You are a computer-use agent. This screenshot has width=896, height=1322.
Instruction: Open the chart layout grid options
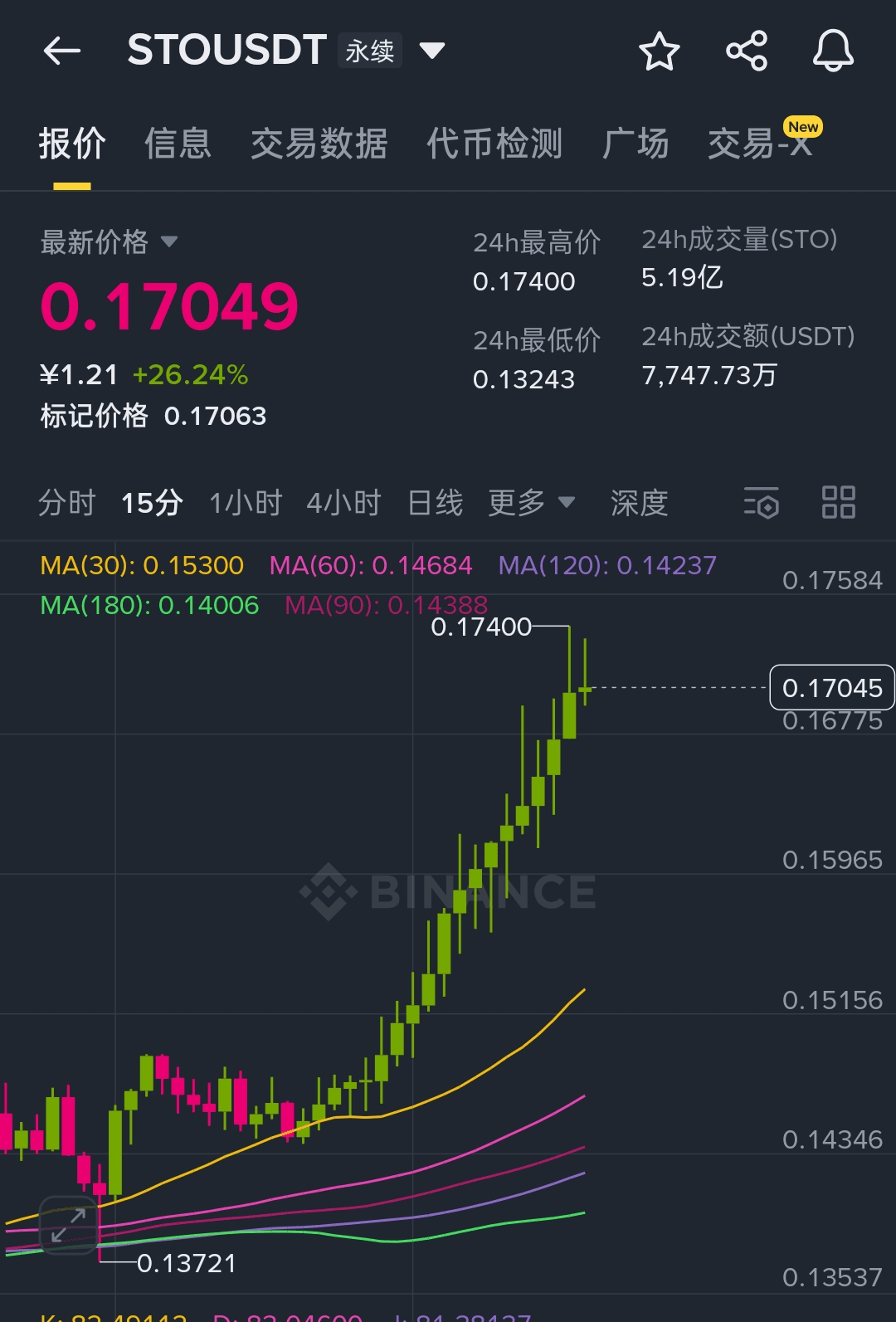pyautogui.click(x=838, y=503)
